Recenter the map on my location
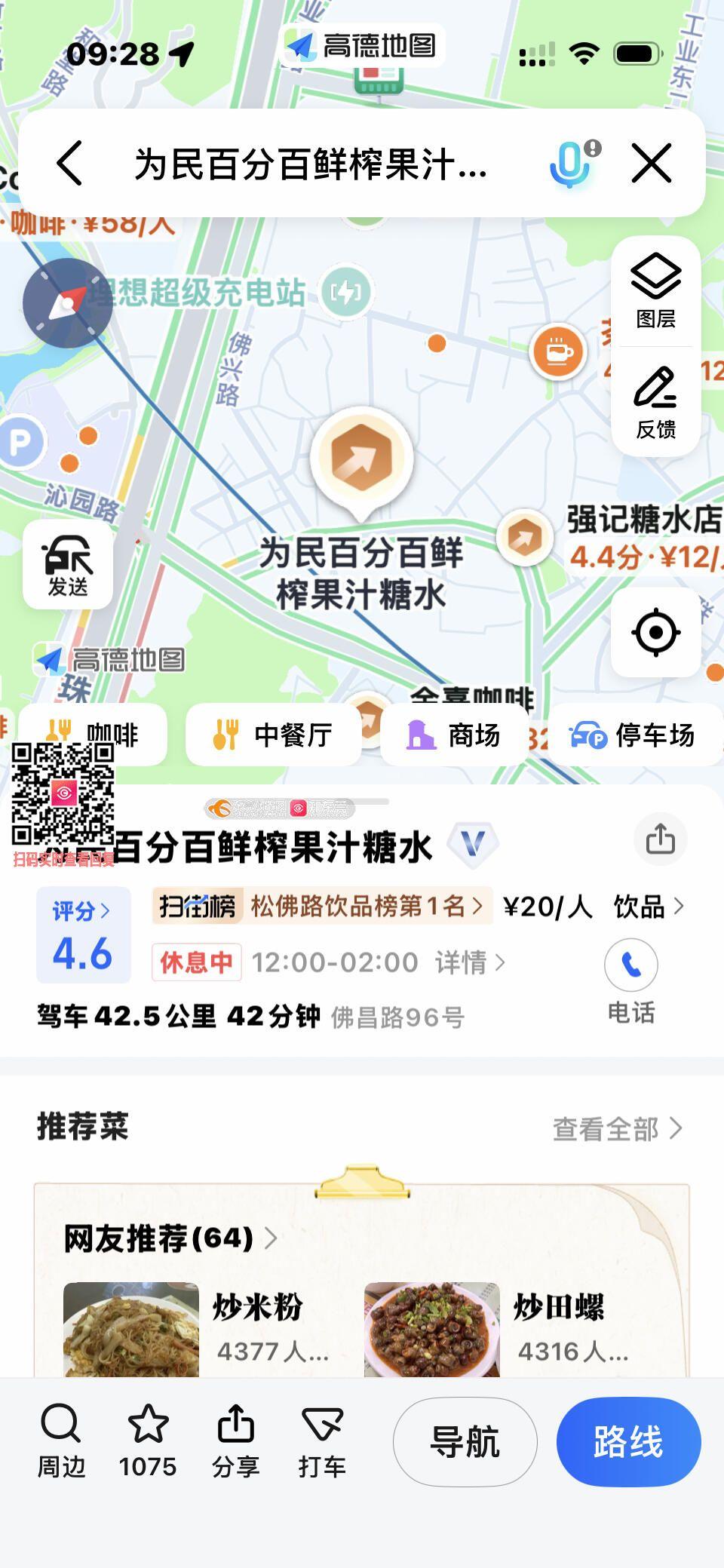 (x=655, y=632)
